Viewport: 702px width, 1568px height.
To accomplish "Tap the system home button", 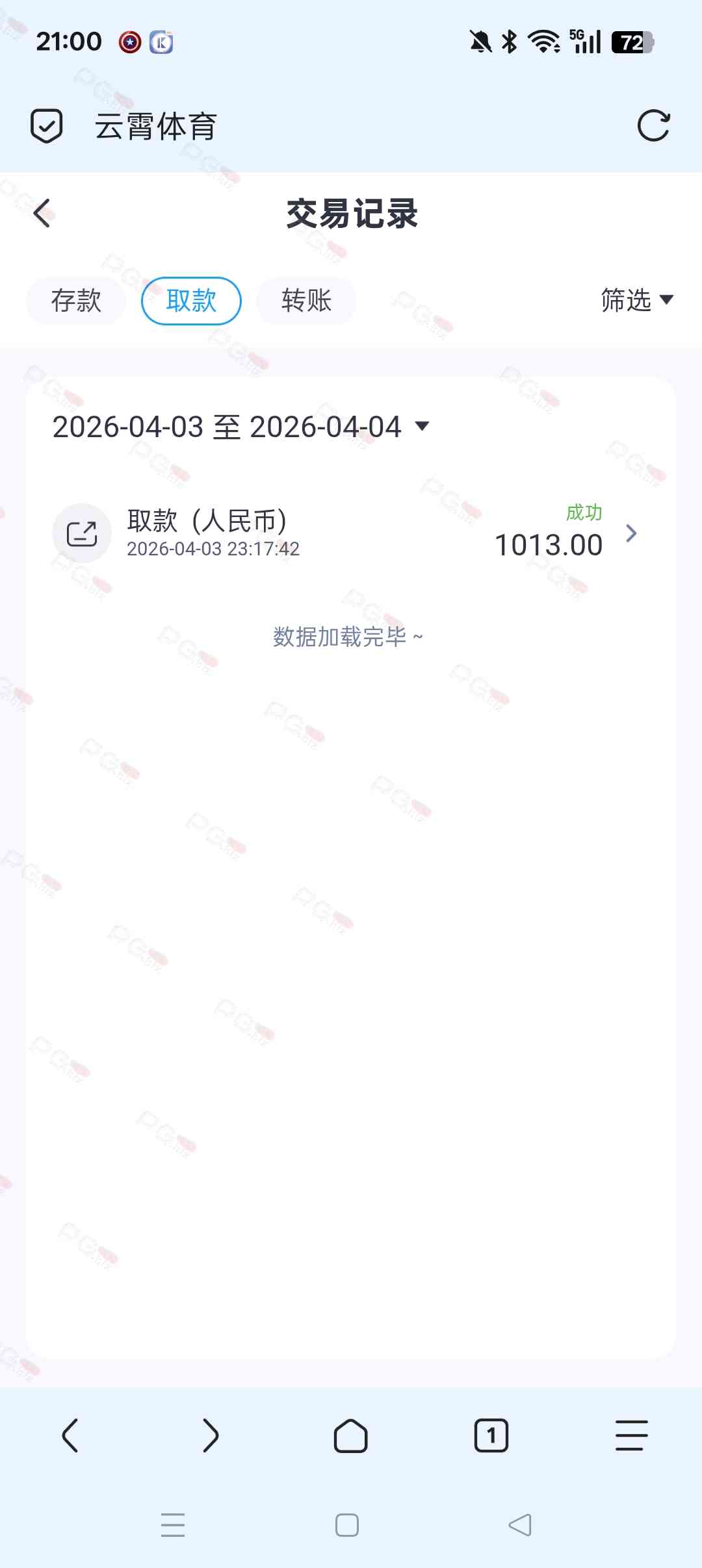I will 347,1524.
